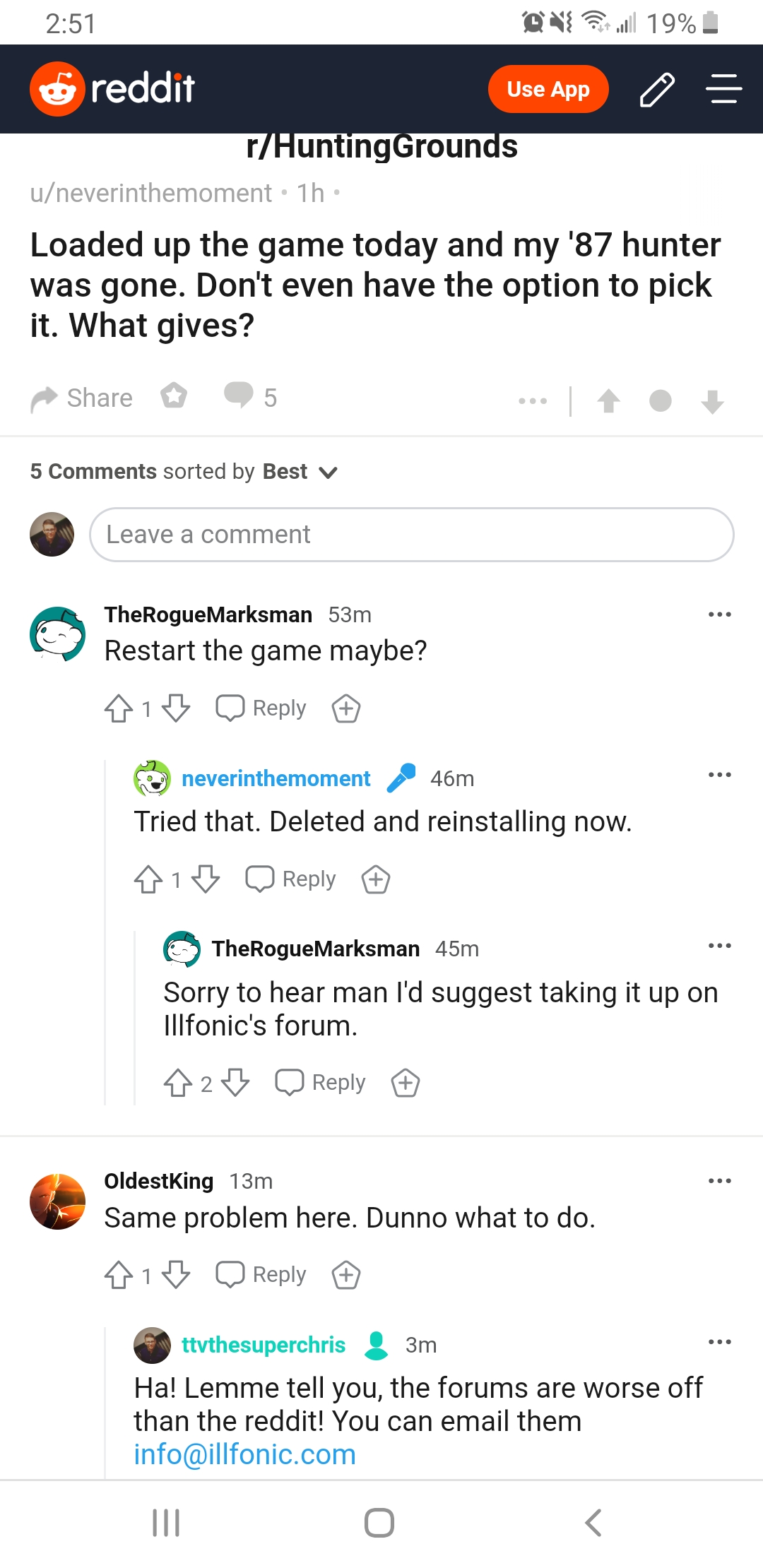Open the pencil create-post icon
This screenshot has width=763, height=1568.
(657, 90)
